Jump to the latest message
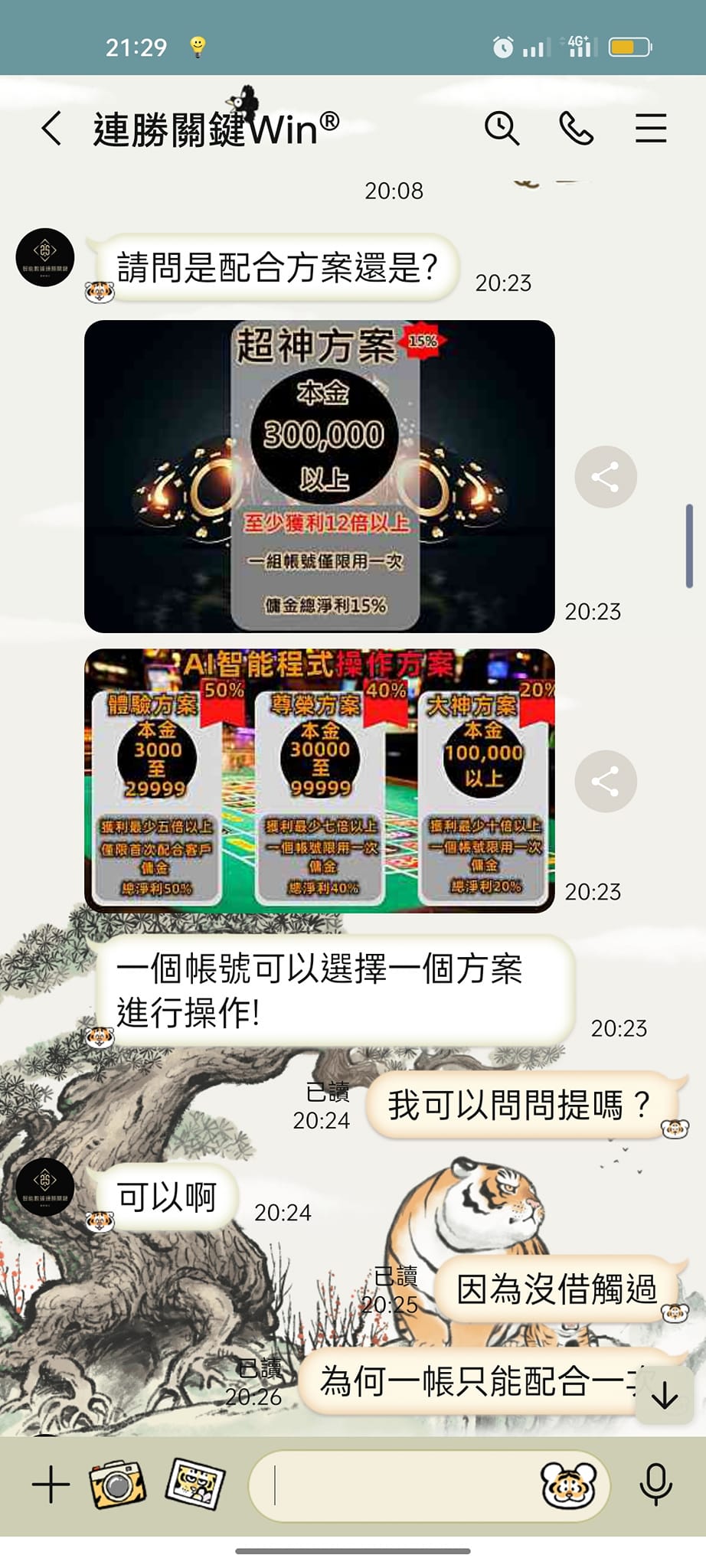The width and height of the screenshot is (706, 1568). [x=664, y=1396]
